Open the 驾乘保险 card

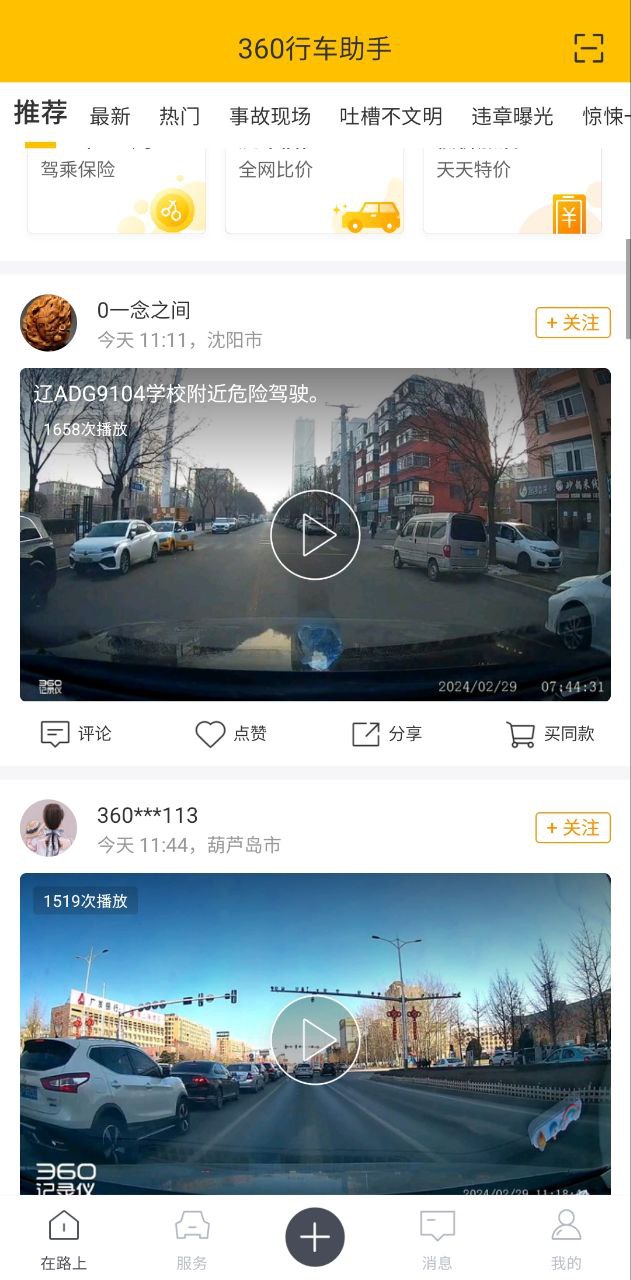tap(116, 190)
